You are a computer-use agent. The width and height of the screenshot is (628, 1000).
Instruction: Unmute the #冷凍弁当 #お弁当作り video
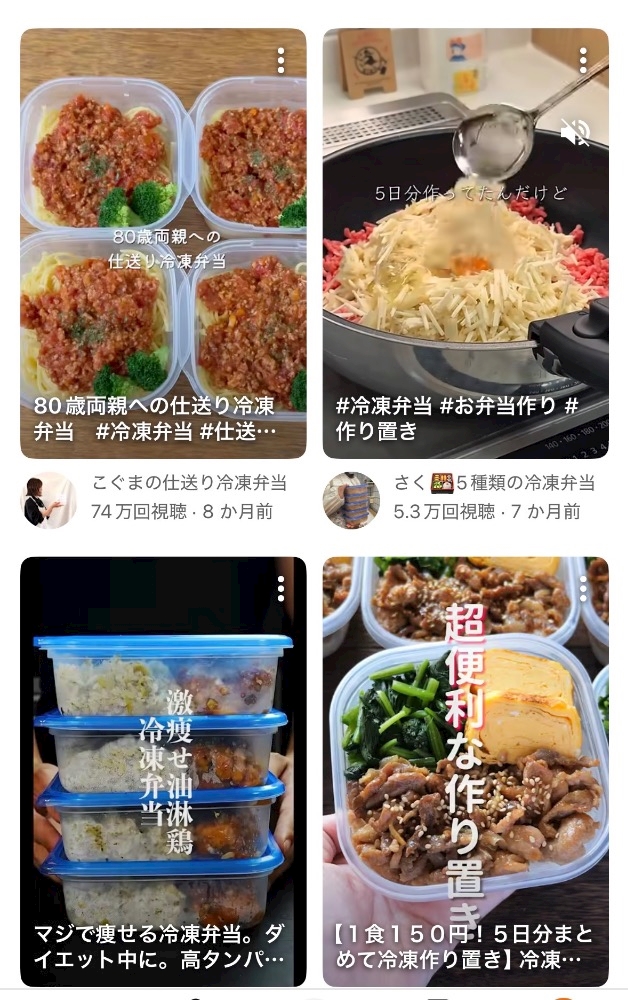click(x=576, y=132)
